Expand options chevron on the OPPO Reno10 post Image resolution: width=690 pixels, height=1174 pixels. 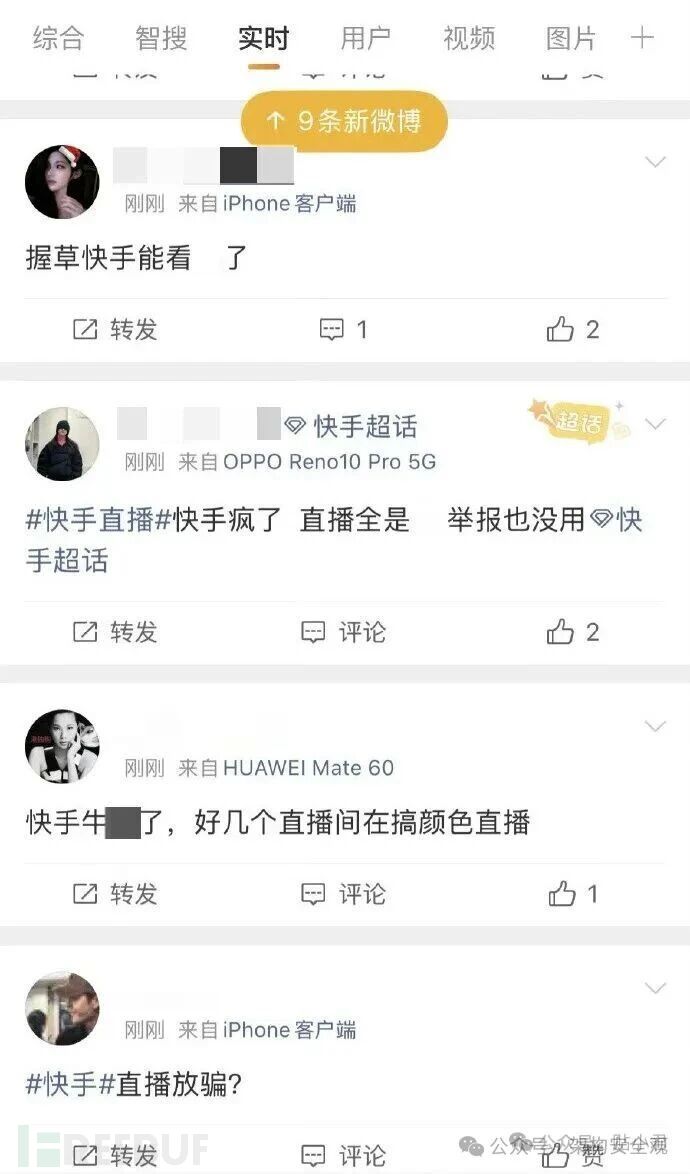coord(655,424)
